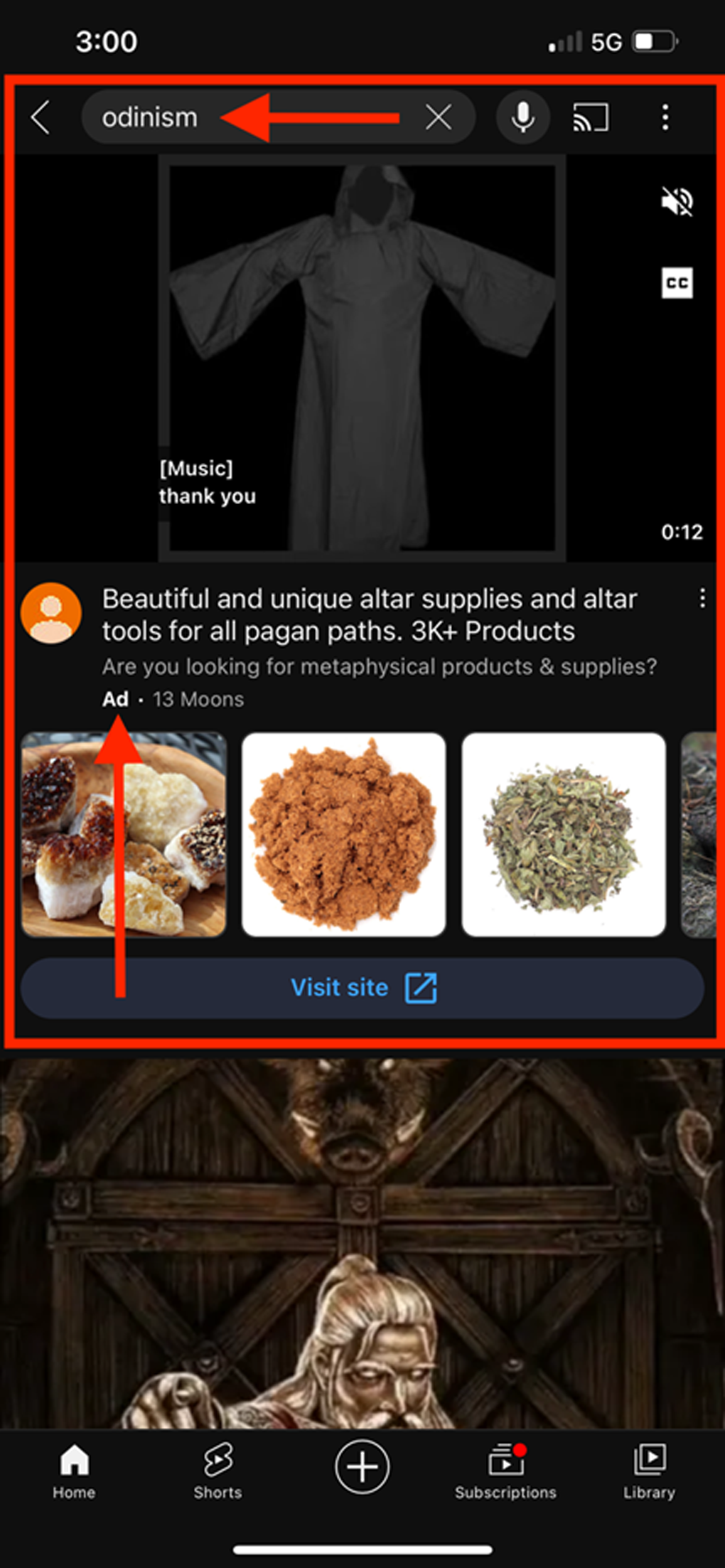Visit the 13 Moons site

tap(362, 988)
